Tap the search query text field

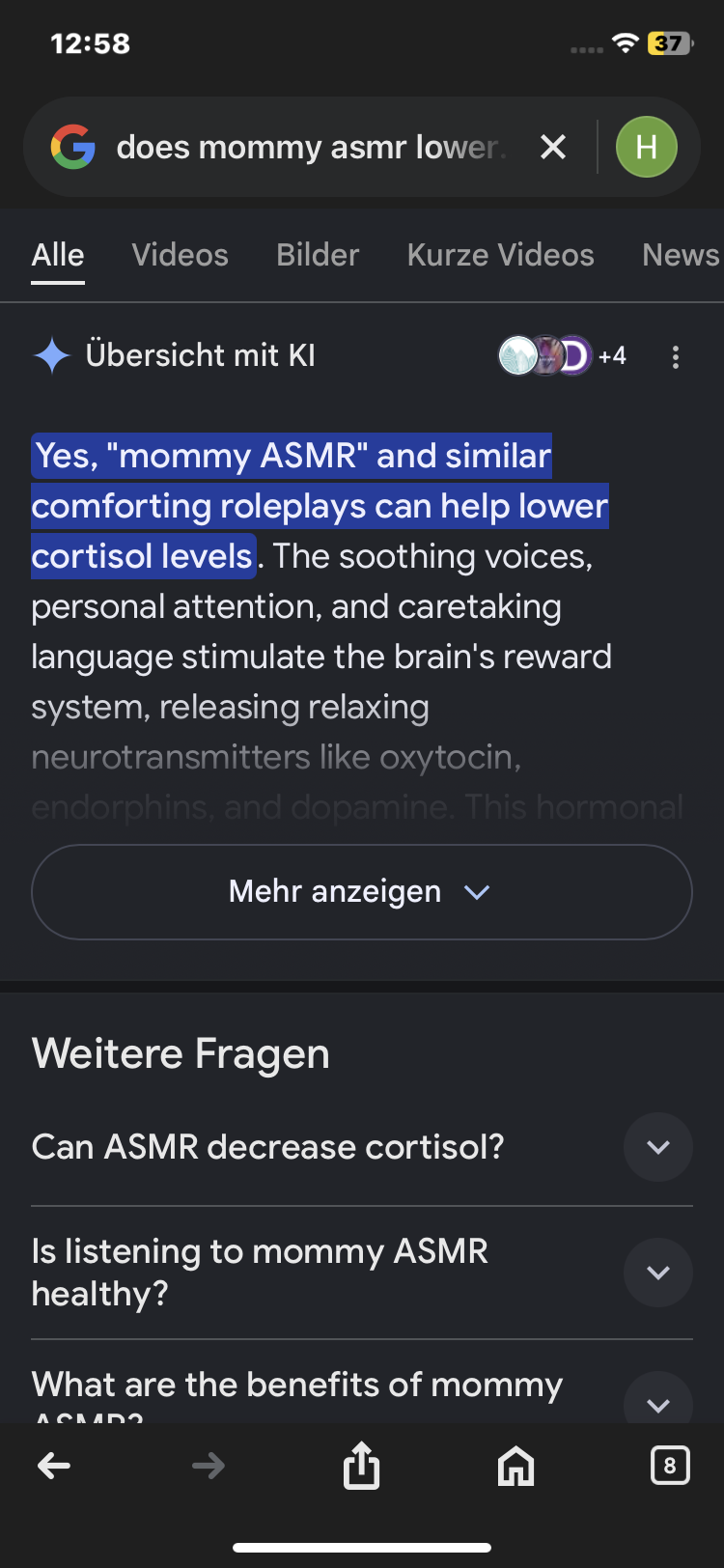click(311, 148)
